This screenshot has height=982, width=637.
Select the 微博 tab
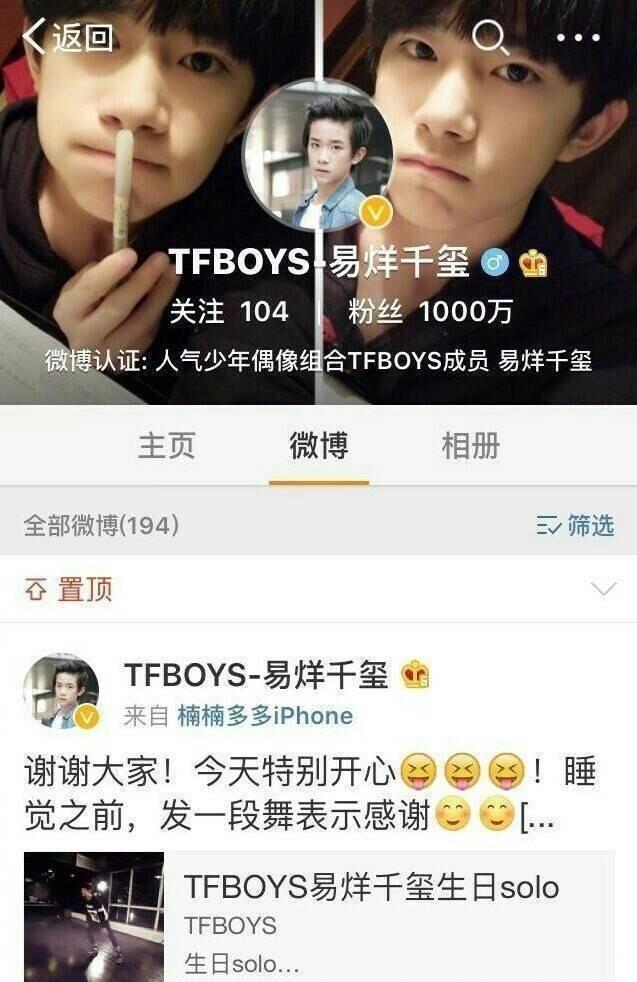pos(318,446)
